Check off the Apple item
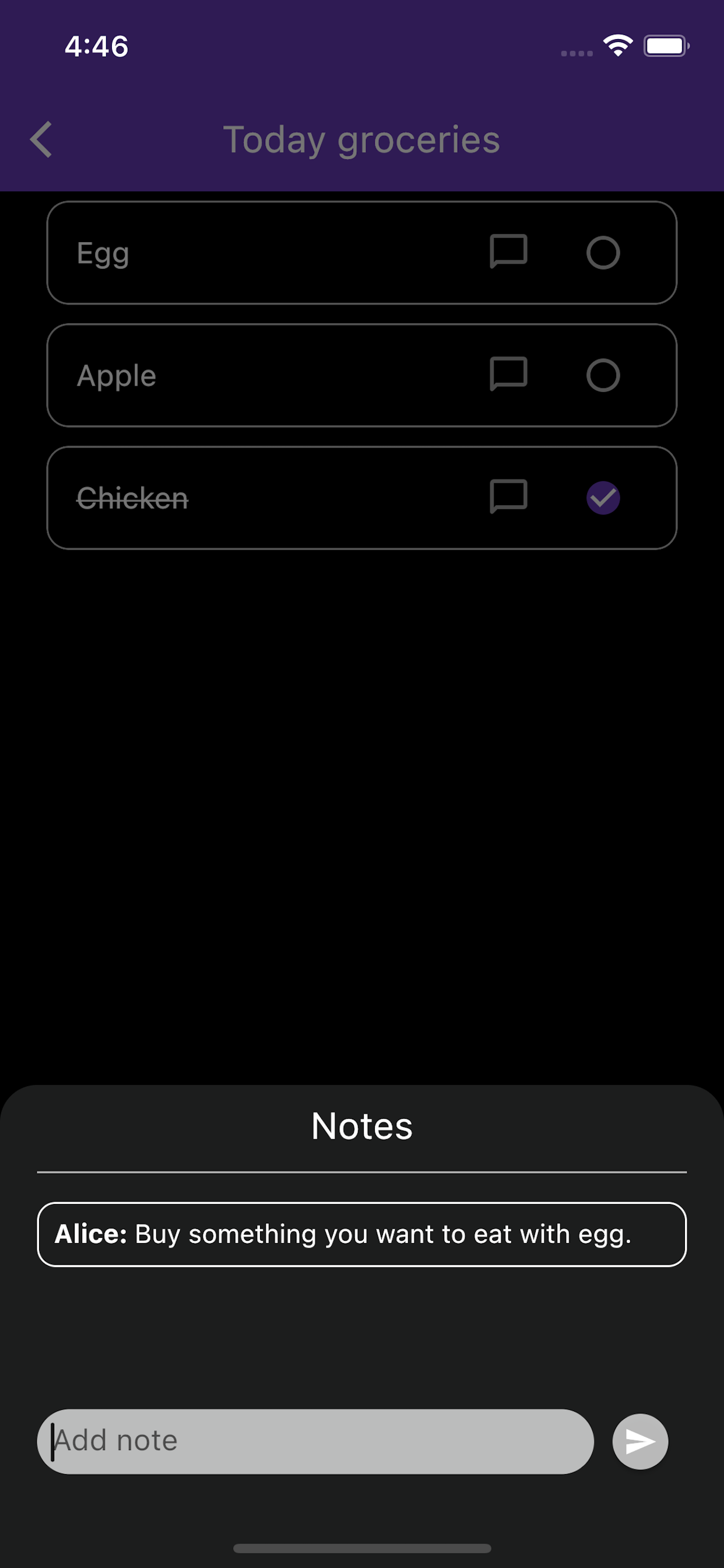Screen dimensions: 724x1568 [603, 375]
